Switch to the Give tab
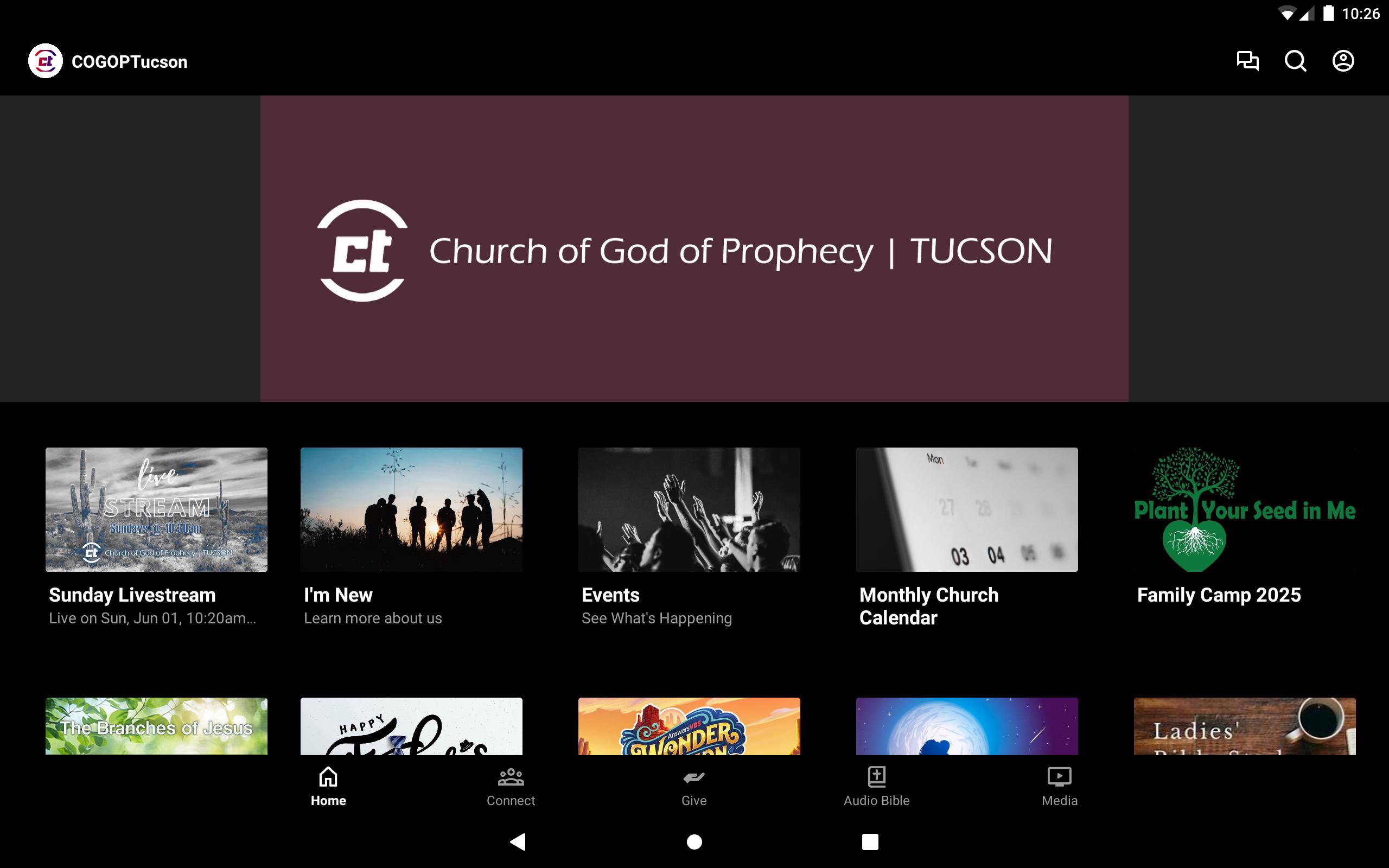 click(x=693, y=787)
